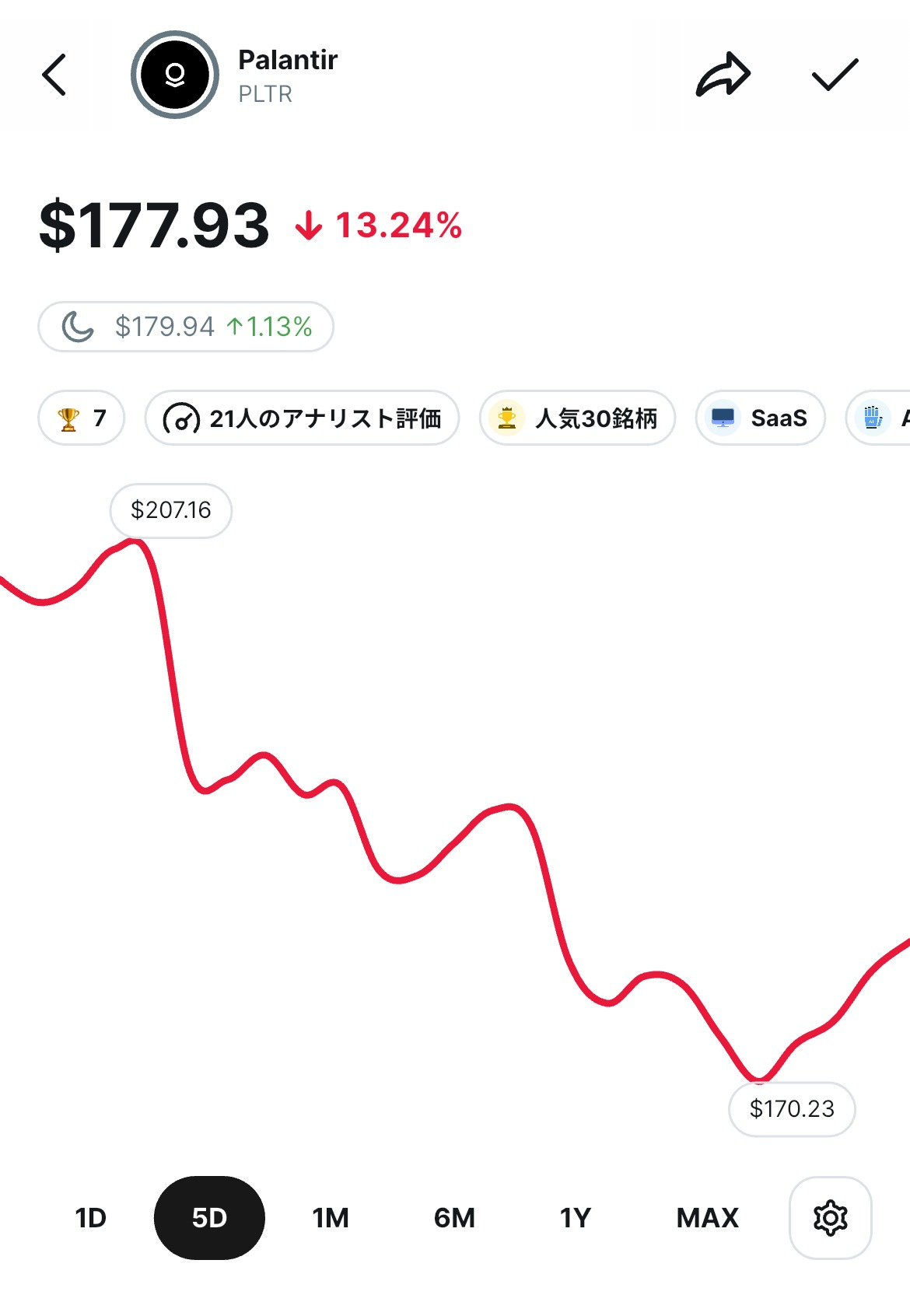Tap the monitor icon on the SaaS tag
910x1316 pixels.
724,418
